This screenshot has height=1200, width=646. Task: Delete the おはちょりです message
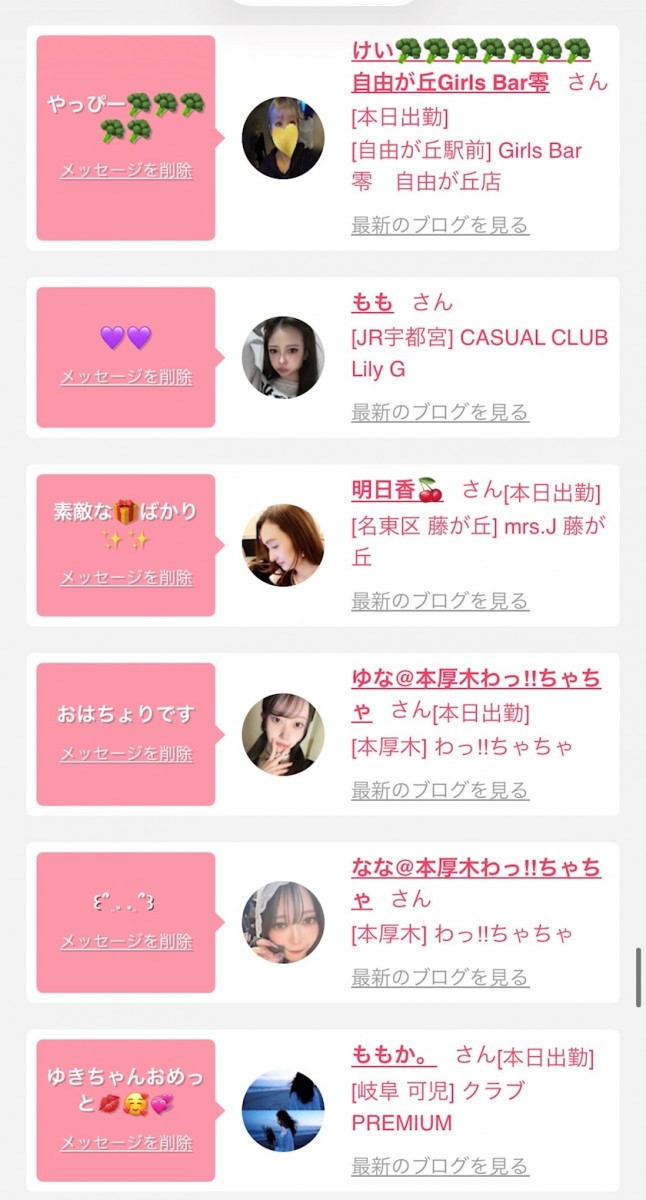coord(126,753)
